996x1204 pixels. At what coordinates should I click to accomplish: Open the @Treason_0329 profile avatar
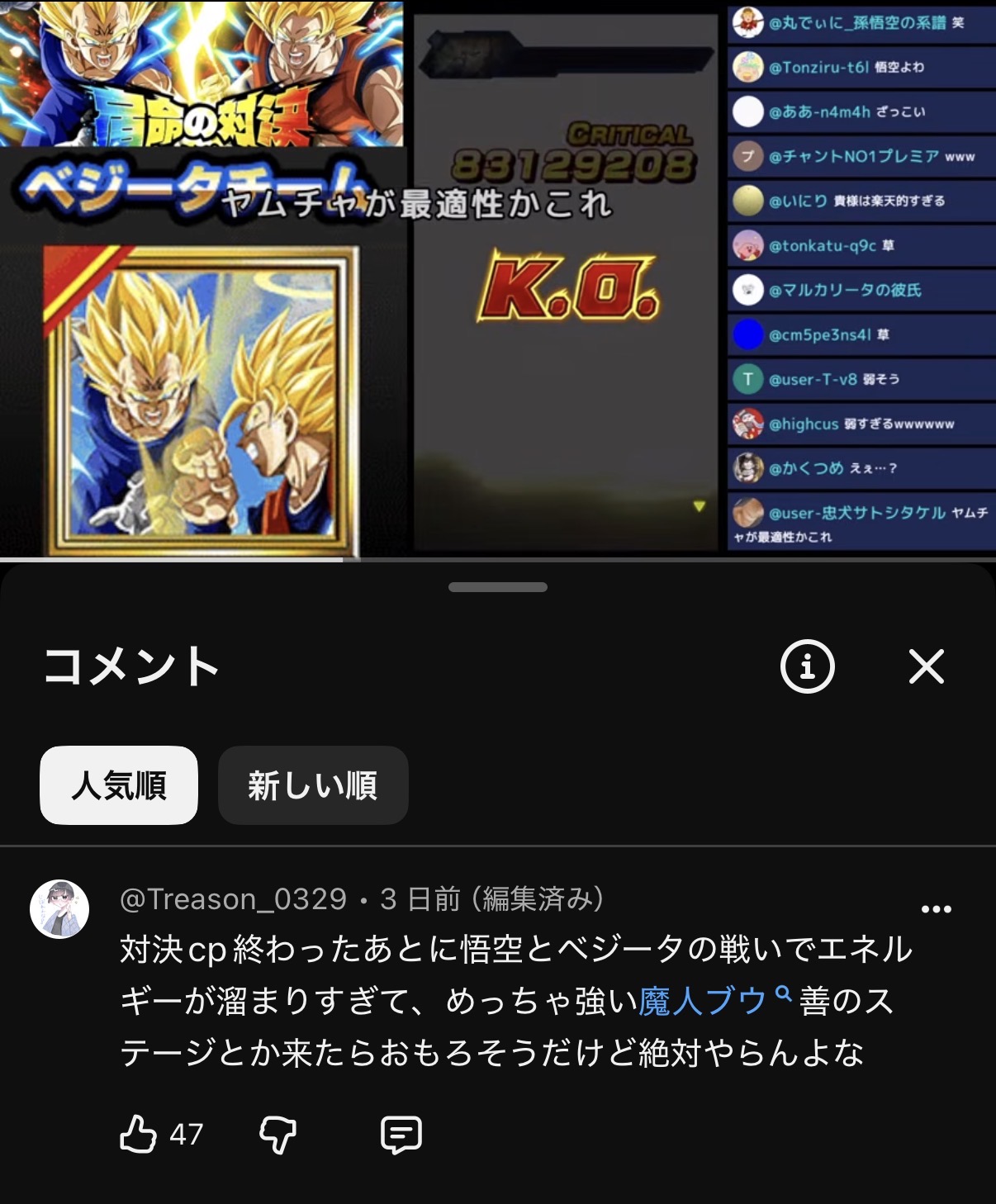pyautogui.click(x=59, y=909)
